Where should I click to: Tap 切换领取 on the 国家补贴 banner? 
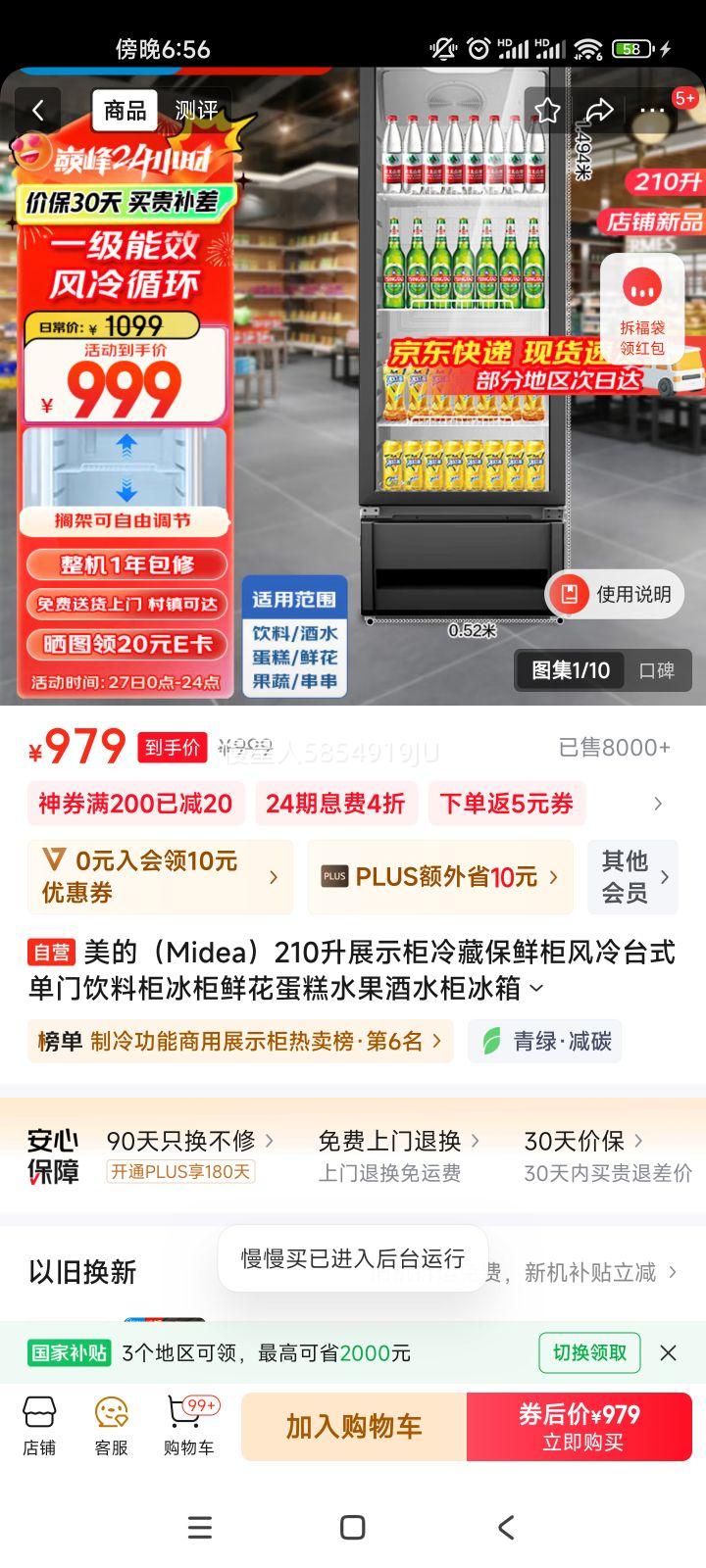(589, 1352)
